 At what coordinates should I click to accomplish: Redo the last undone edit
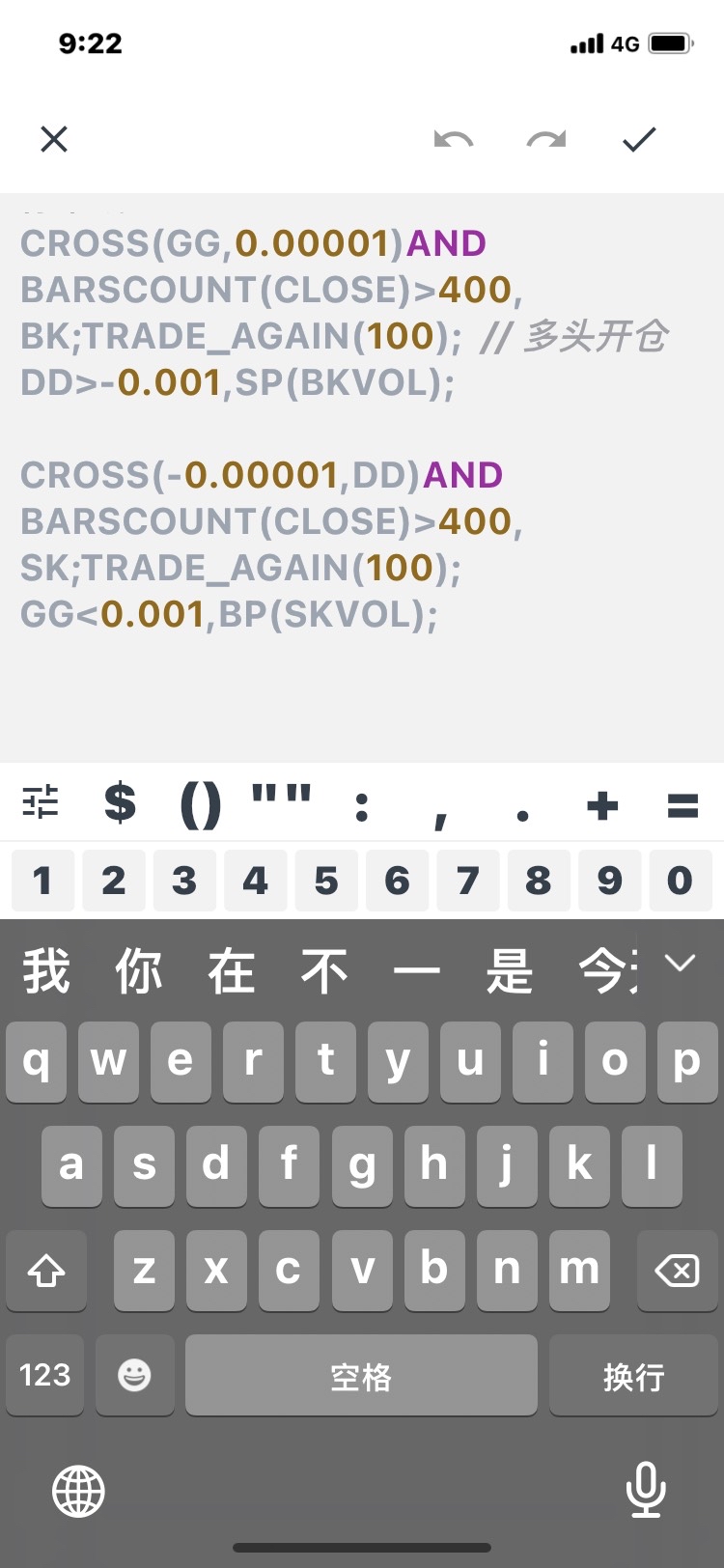(x=546, y=140)
